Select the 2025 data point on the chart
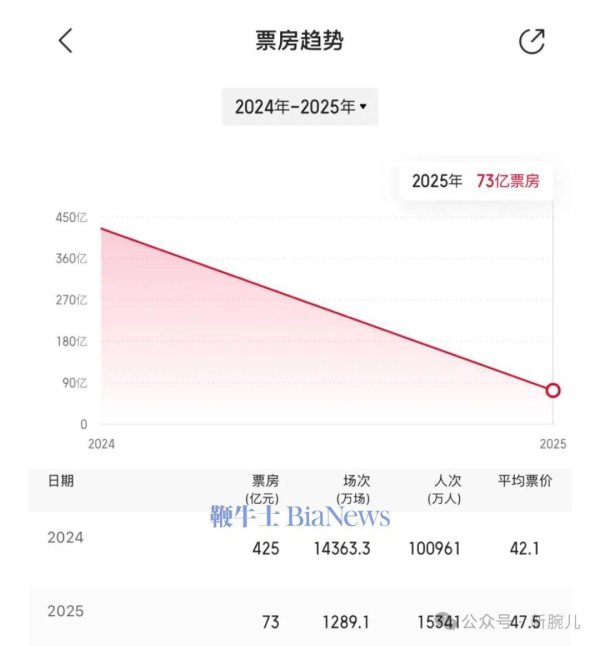 (x=553, y=390)
